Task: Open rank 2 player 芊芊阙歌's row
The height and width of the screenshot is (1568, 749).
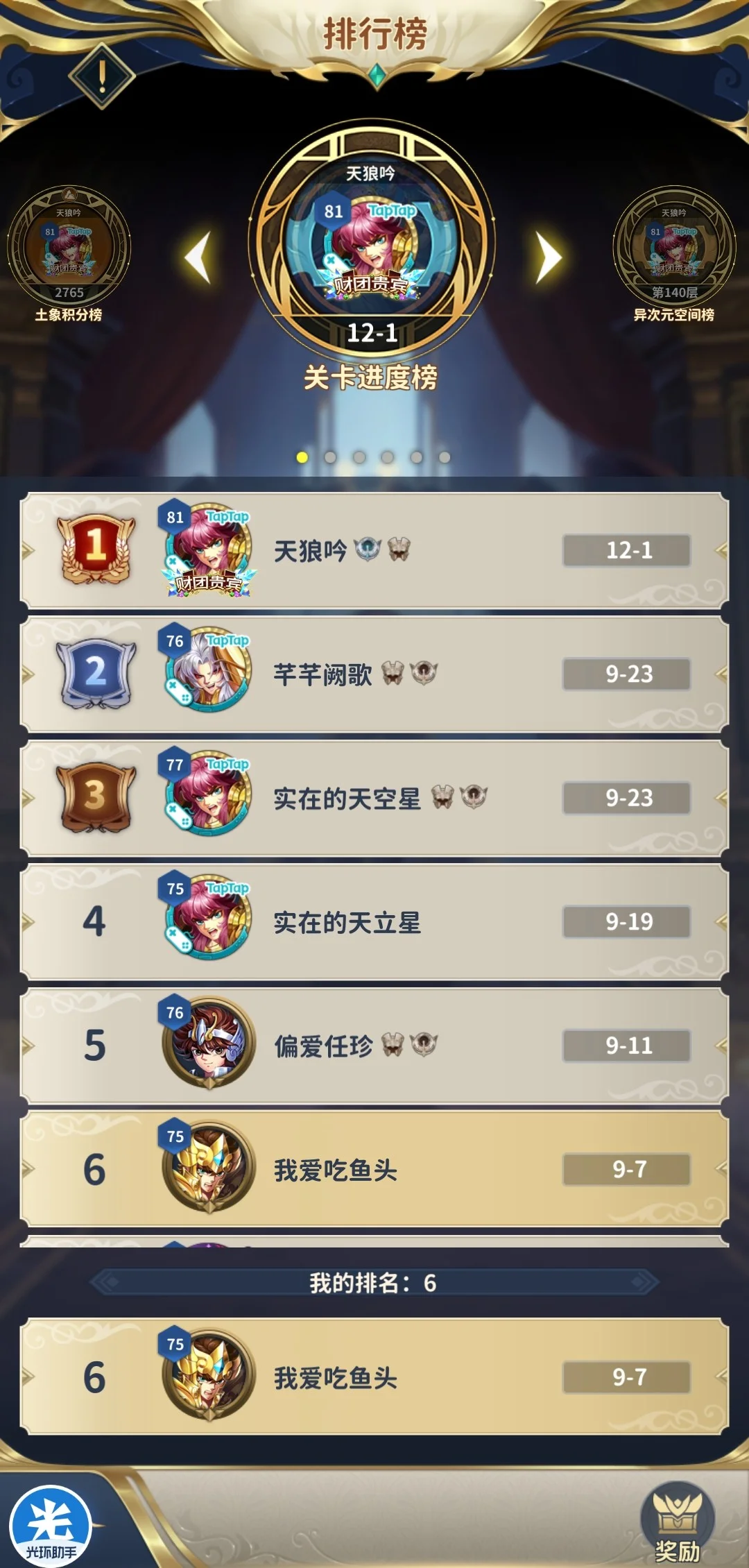Action: point(374,674)
